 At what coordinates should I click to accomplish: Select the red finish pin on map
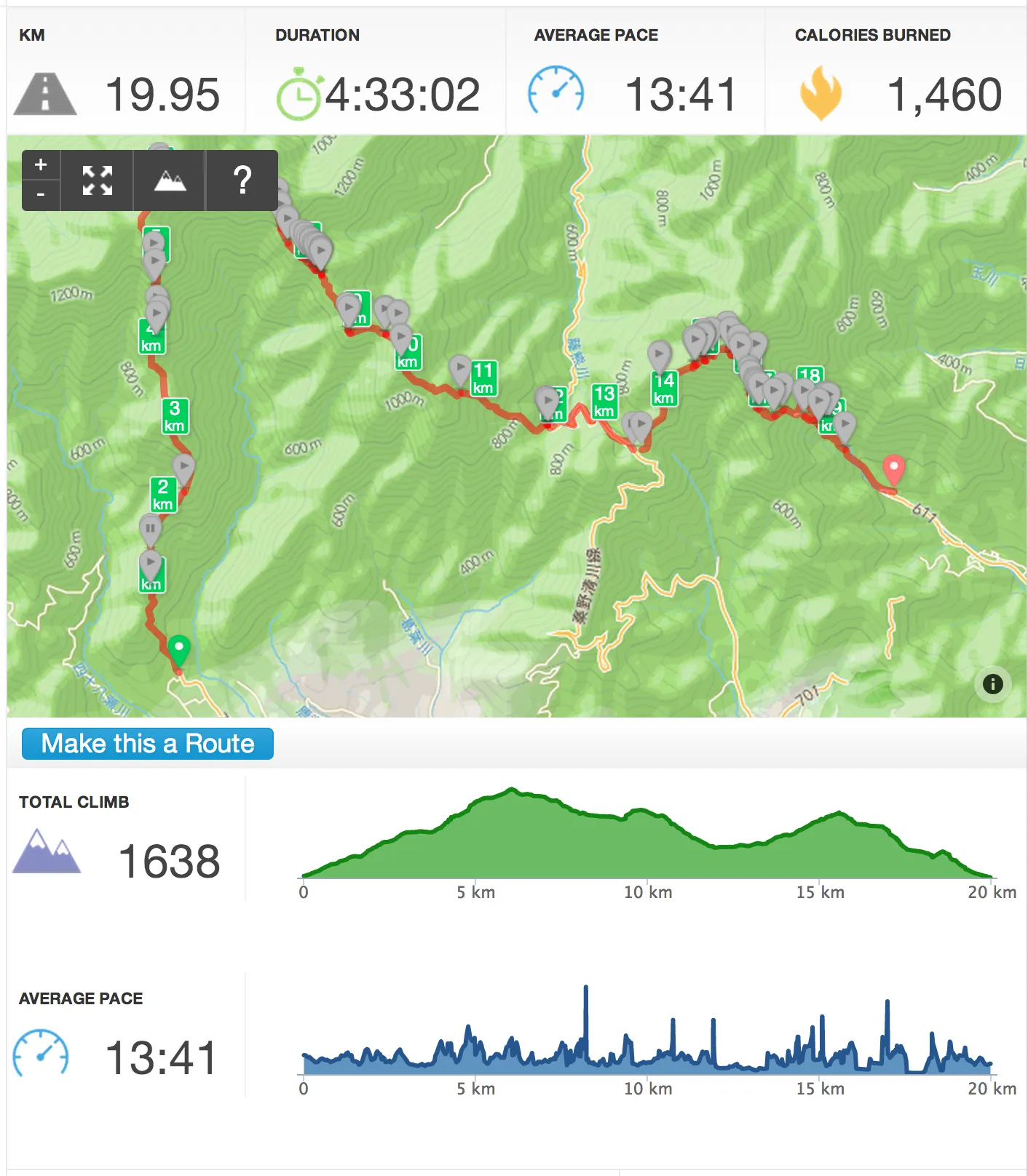point(893,469)
